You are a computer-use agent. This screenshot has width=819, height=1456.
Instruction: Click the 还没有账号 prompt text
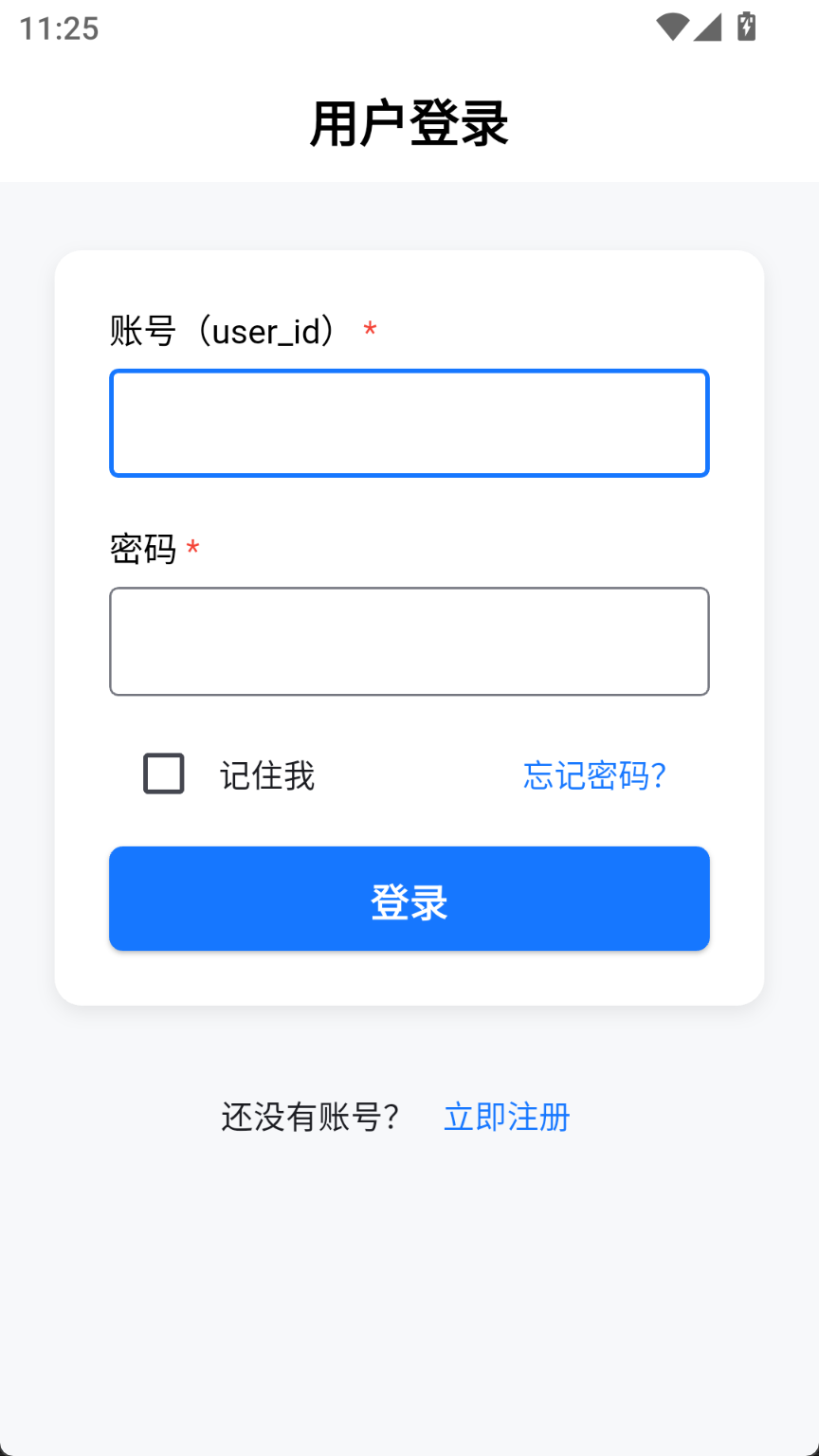click(310, 1116)
